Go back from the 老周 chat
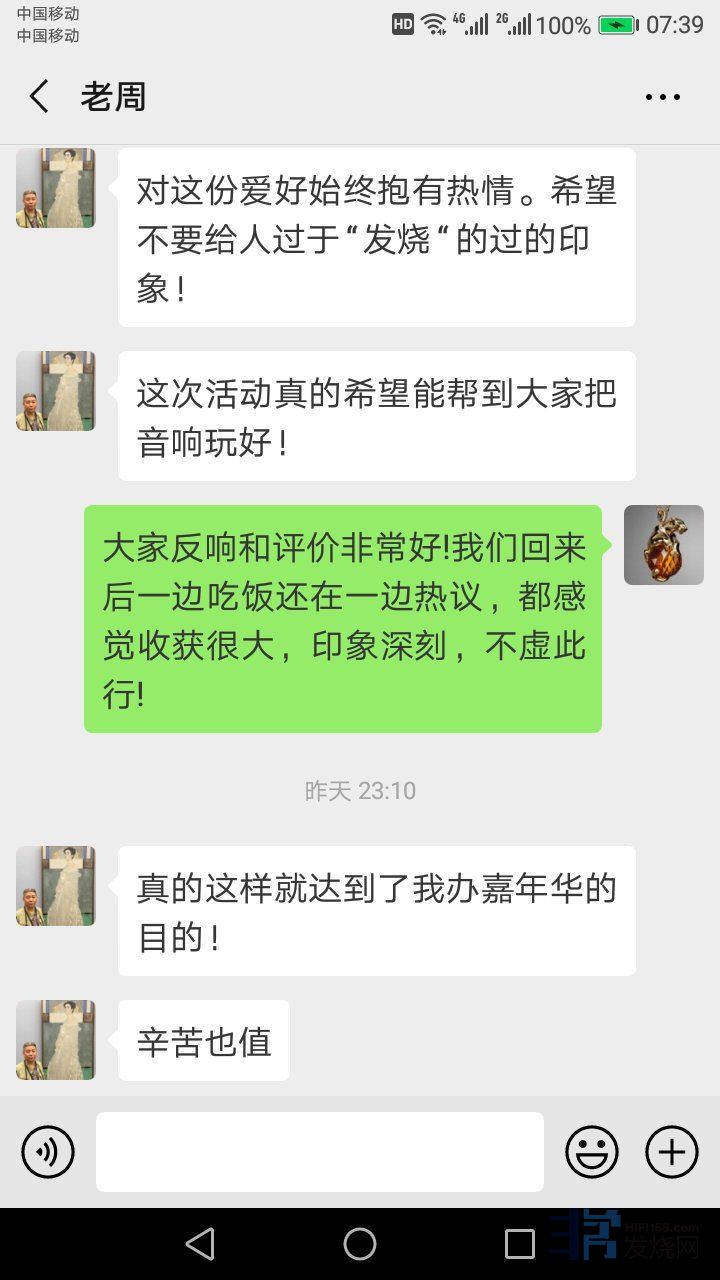Screen dimensions: 720x1280 39,97
